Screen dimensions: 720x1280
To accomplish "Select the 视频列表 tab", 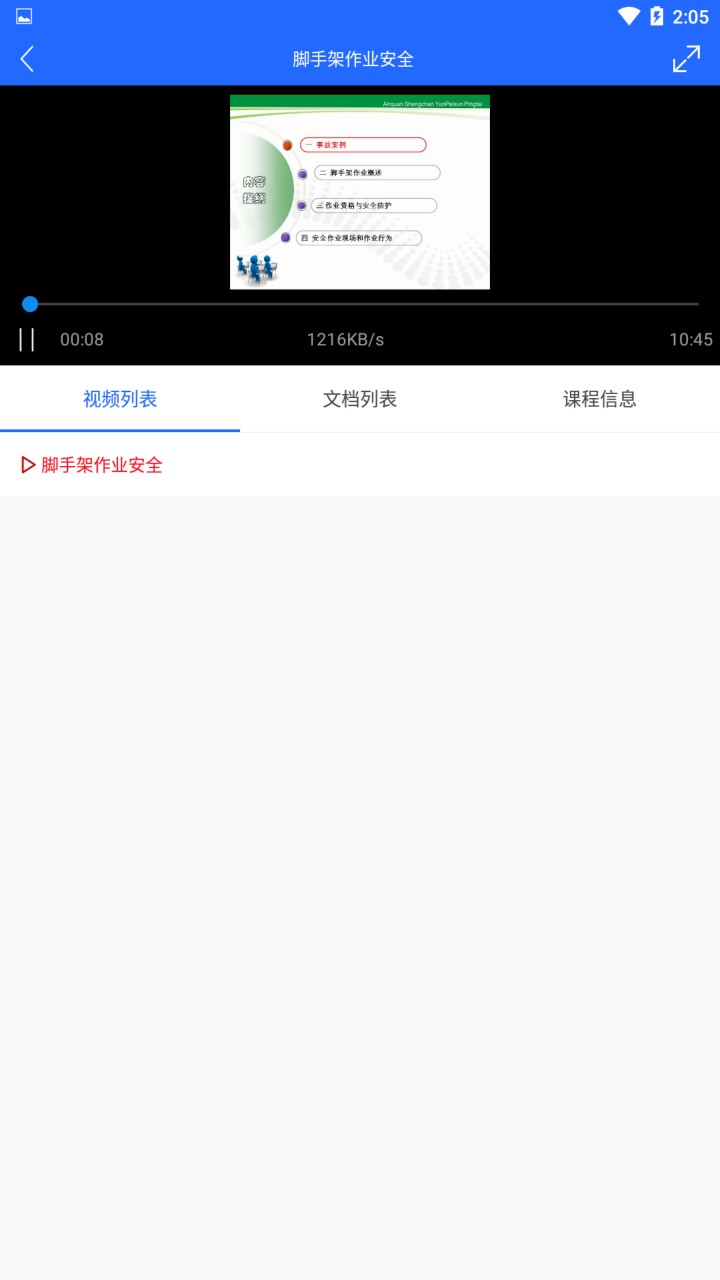I will coord(120,399).
